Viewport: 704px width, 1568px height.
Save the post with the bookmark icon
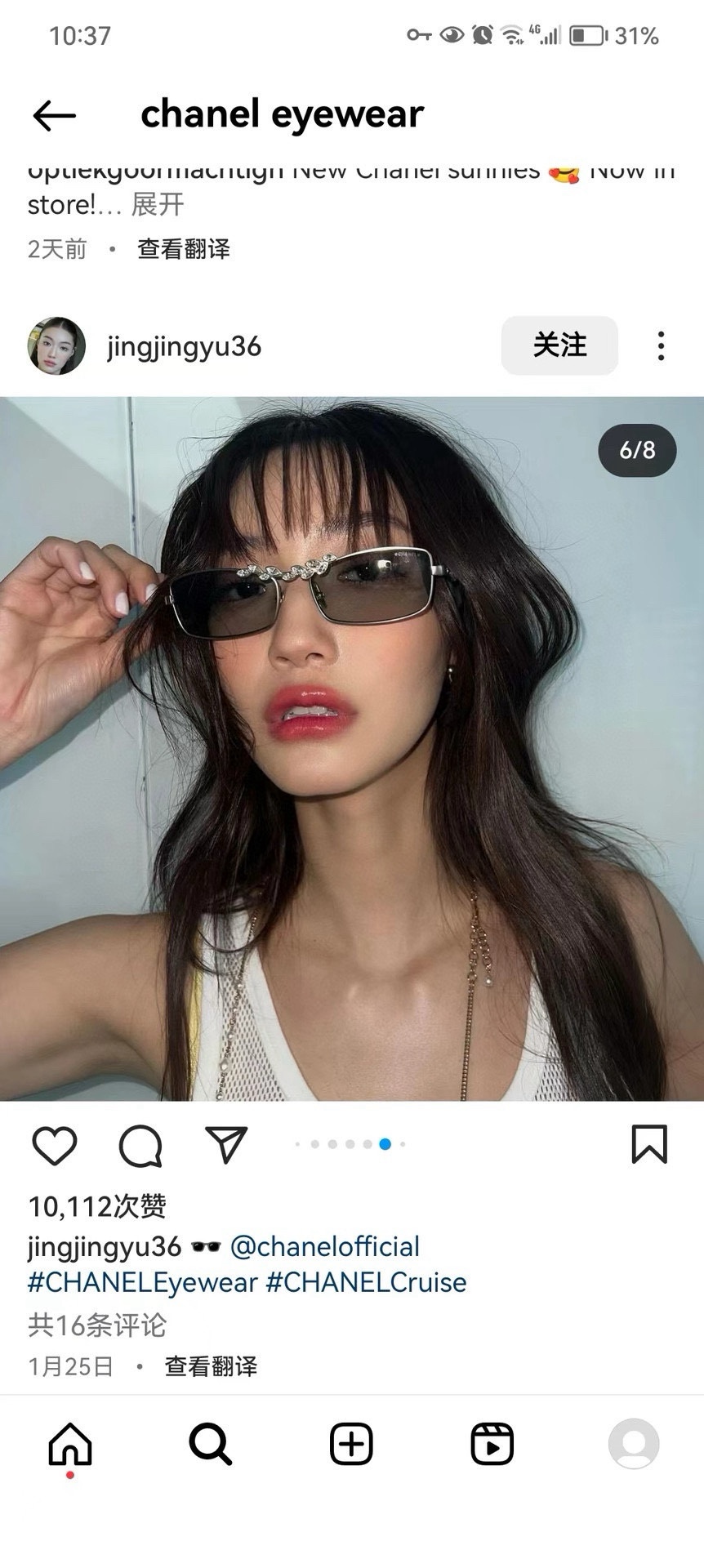(649, 1145)
